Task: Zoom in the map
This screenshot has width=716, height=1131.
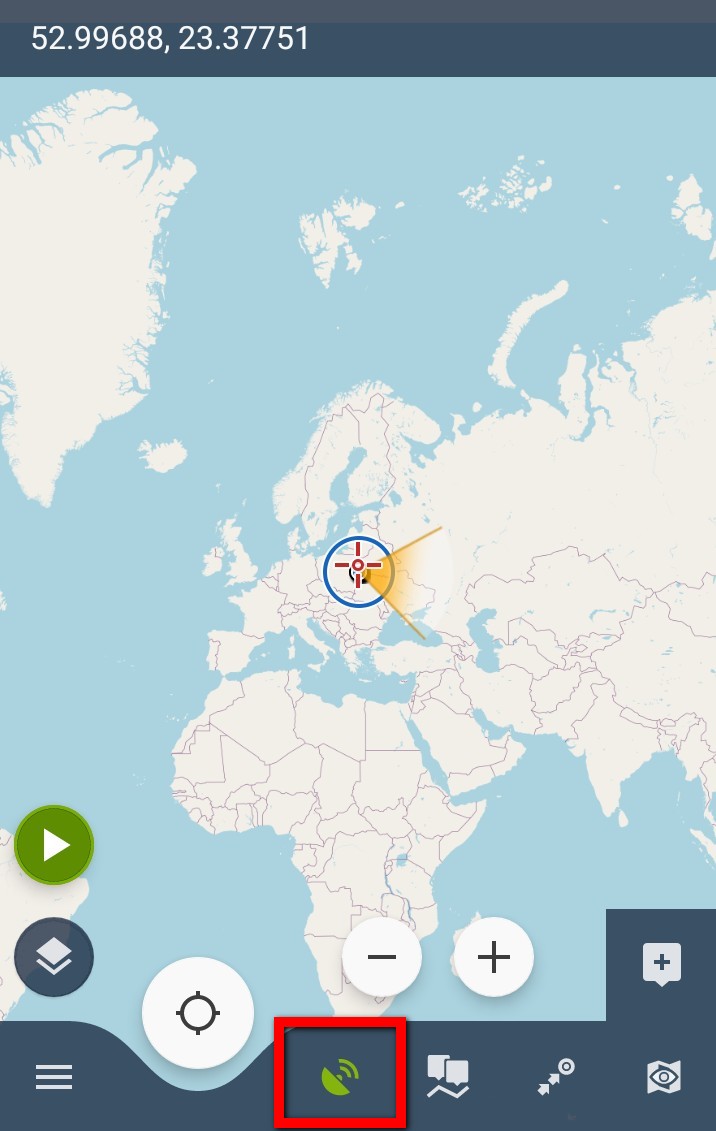Action: (x=494, y=957)
